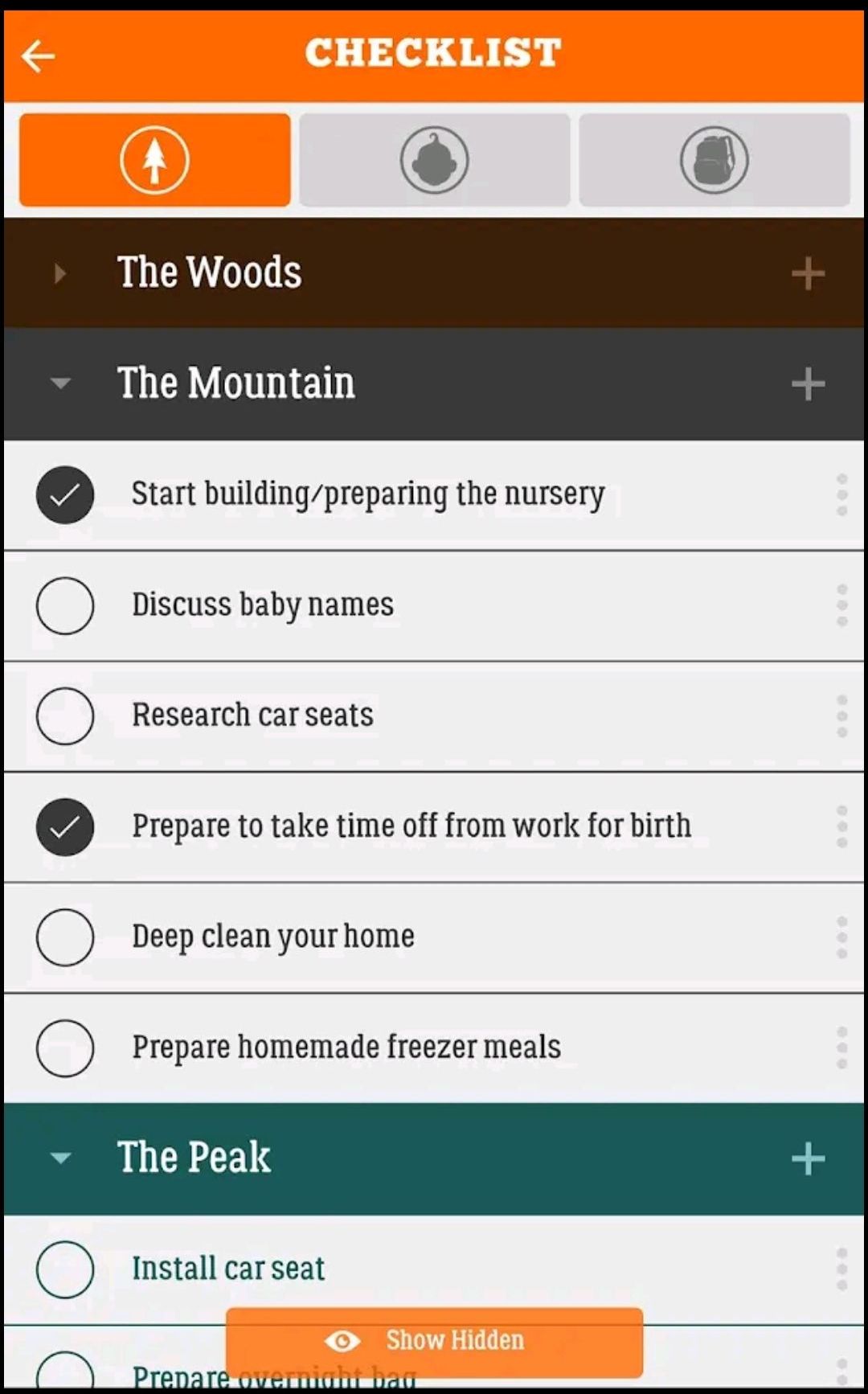
Task: Check Deep clean your home
Action: point(65,937)
